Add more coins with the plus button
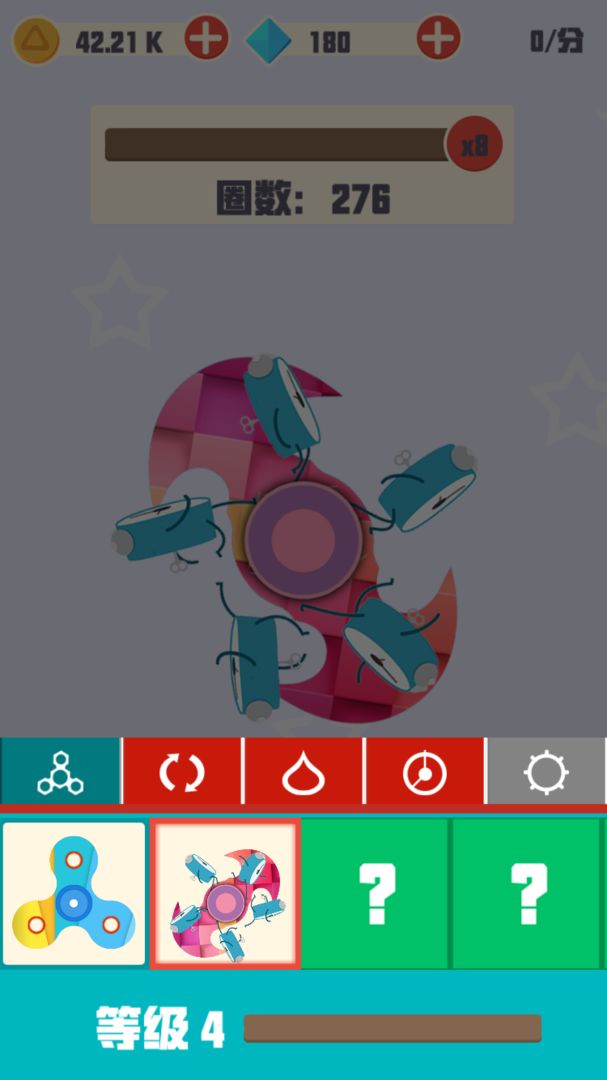Viewport: 607px width, 1080px height. [206, 40]
